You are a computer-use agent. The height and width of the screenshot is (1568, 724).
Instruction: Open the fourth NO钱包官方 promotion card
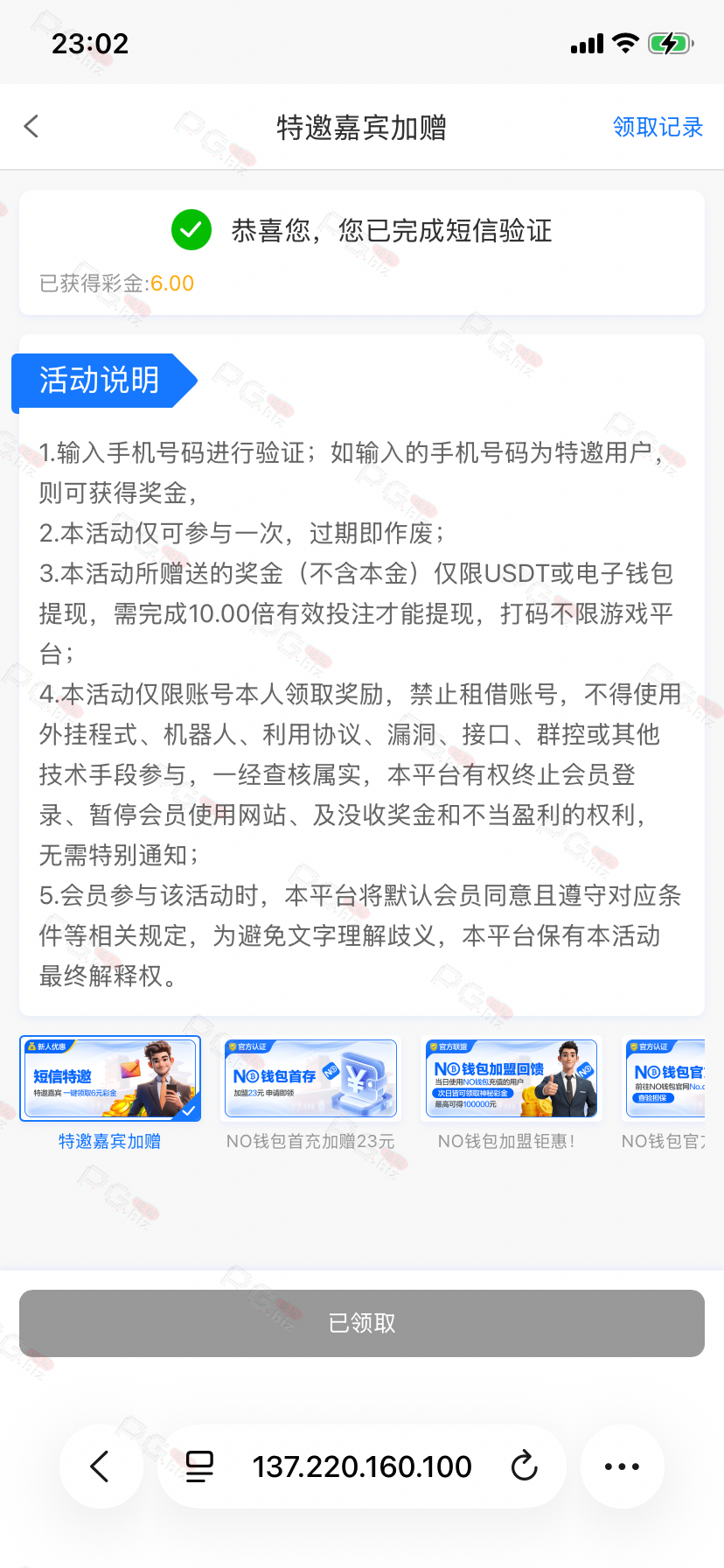coord(665,1094)
